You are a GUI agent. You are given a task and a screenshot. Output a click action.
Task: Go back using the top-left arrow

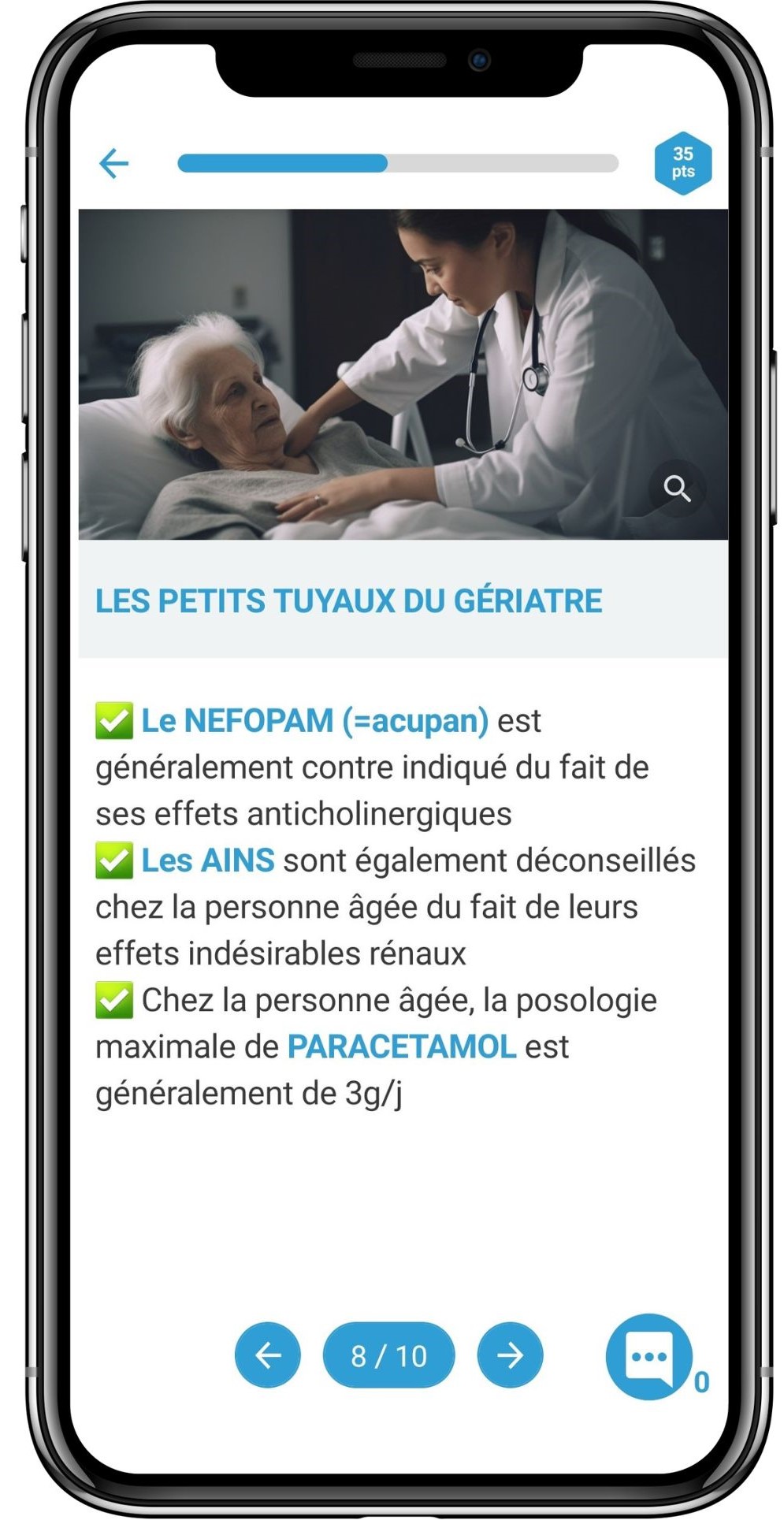point(114,163)
